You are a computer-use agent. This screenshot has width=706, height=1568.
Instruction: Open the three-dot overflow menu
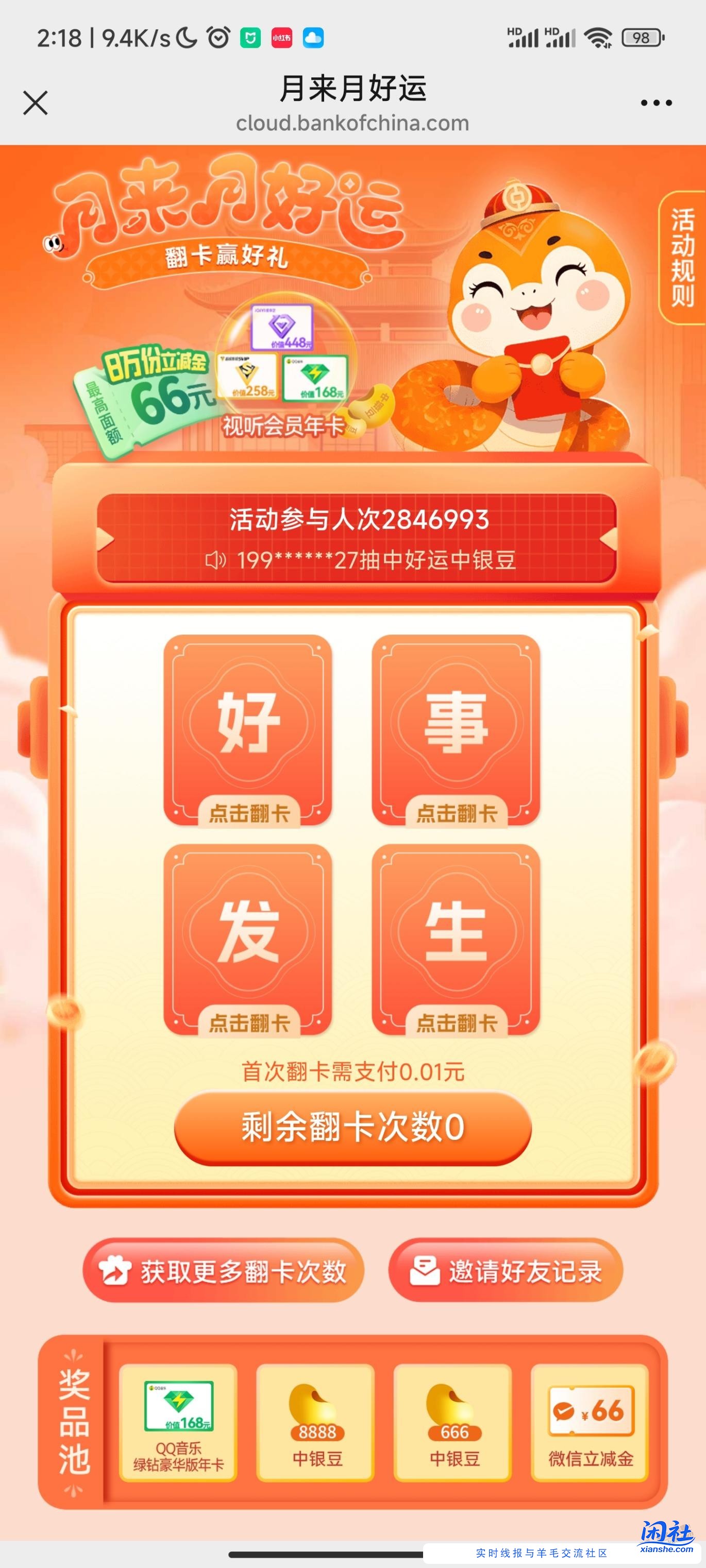click(x=656, y=103)
